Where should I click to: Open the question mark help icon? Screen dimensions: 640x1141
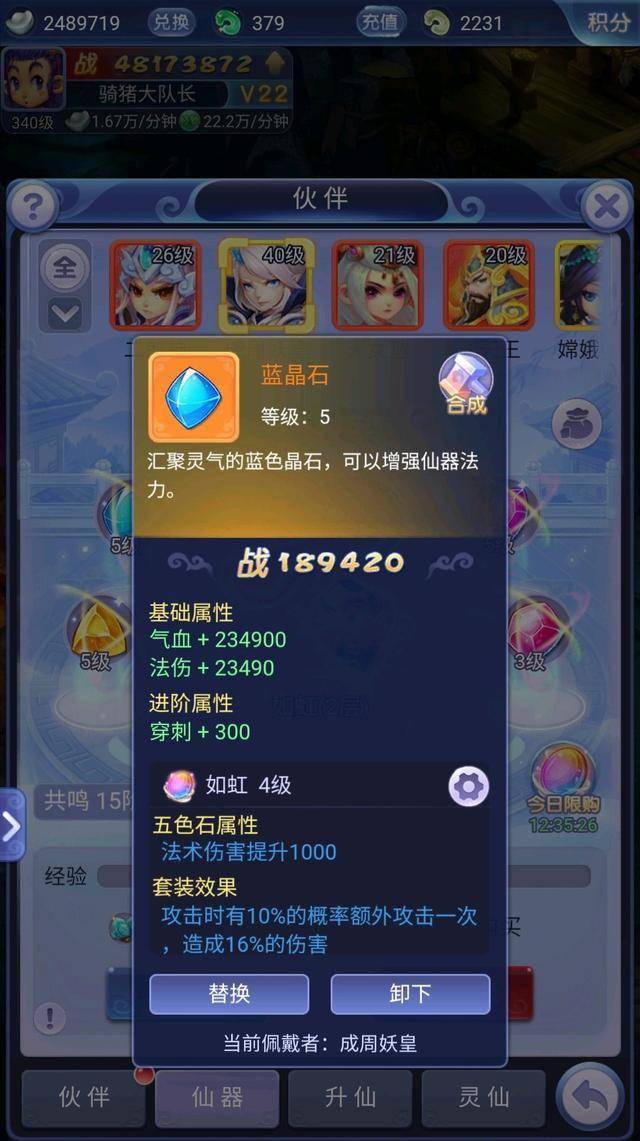[33, 207]
